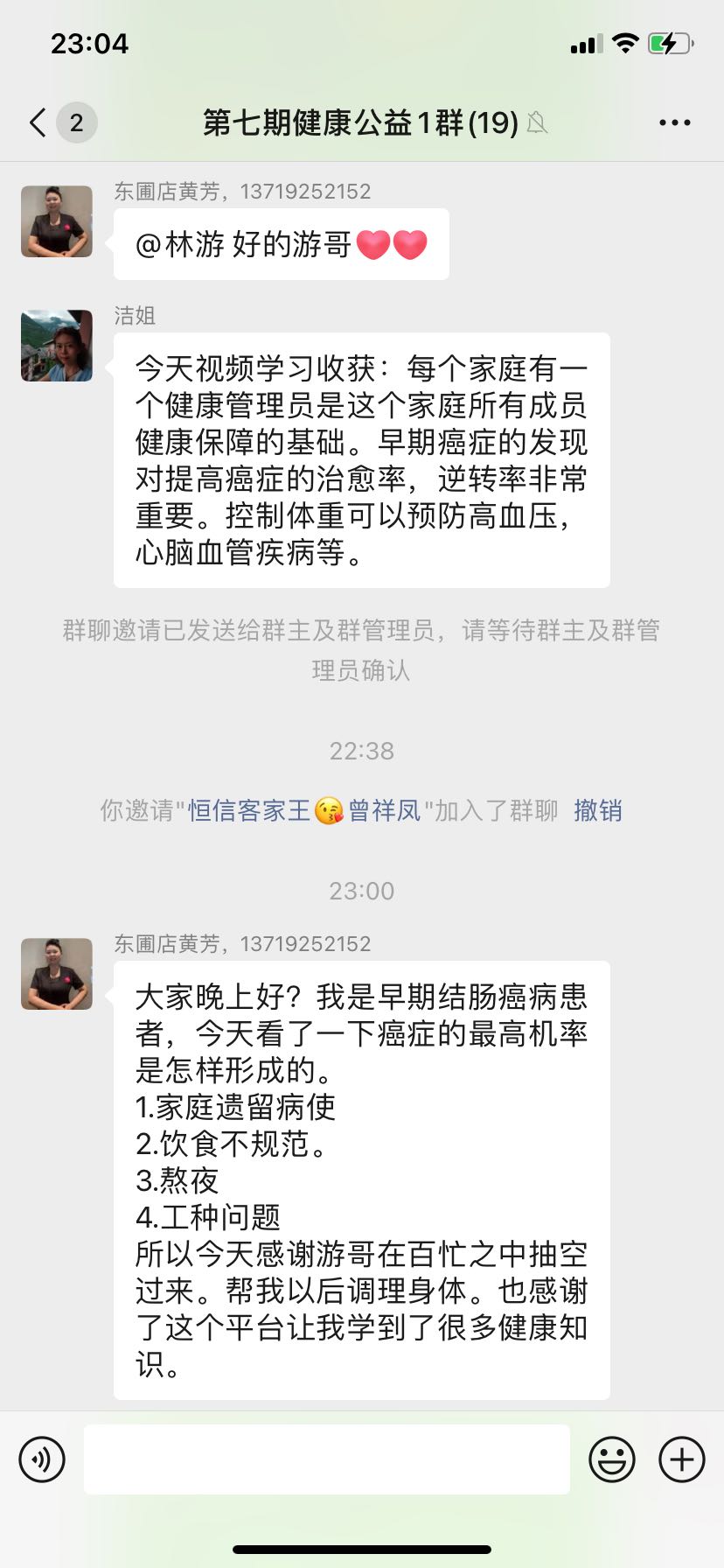The height and width of the screenshot is (1568, 724).
Task: Switch to voice message input
Action: click(42, 1459)
